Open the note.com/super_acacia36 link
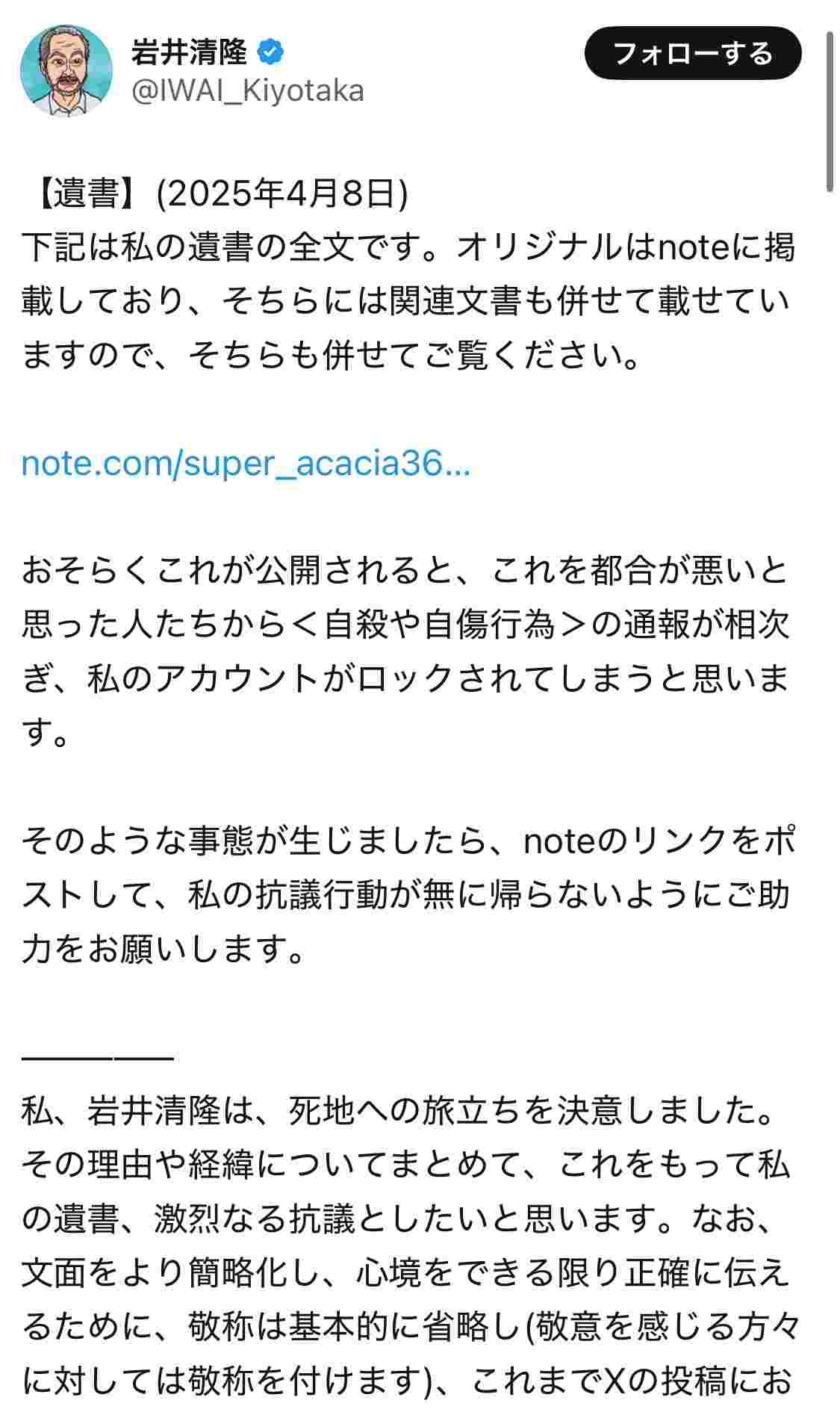This screenshot has height=1418, width=840. point(246,463)
